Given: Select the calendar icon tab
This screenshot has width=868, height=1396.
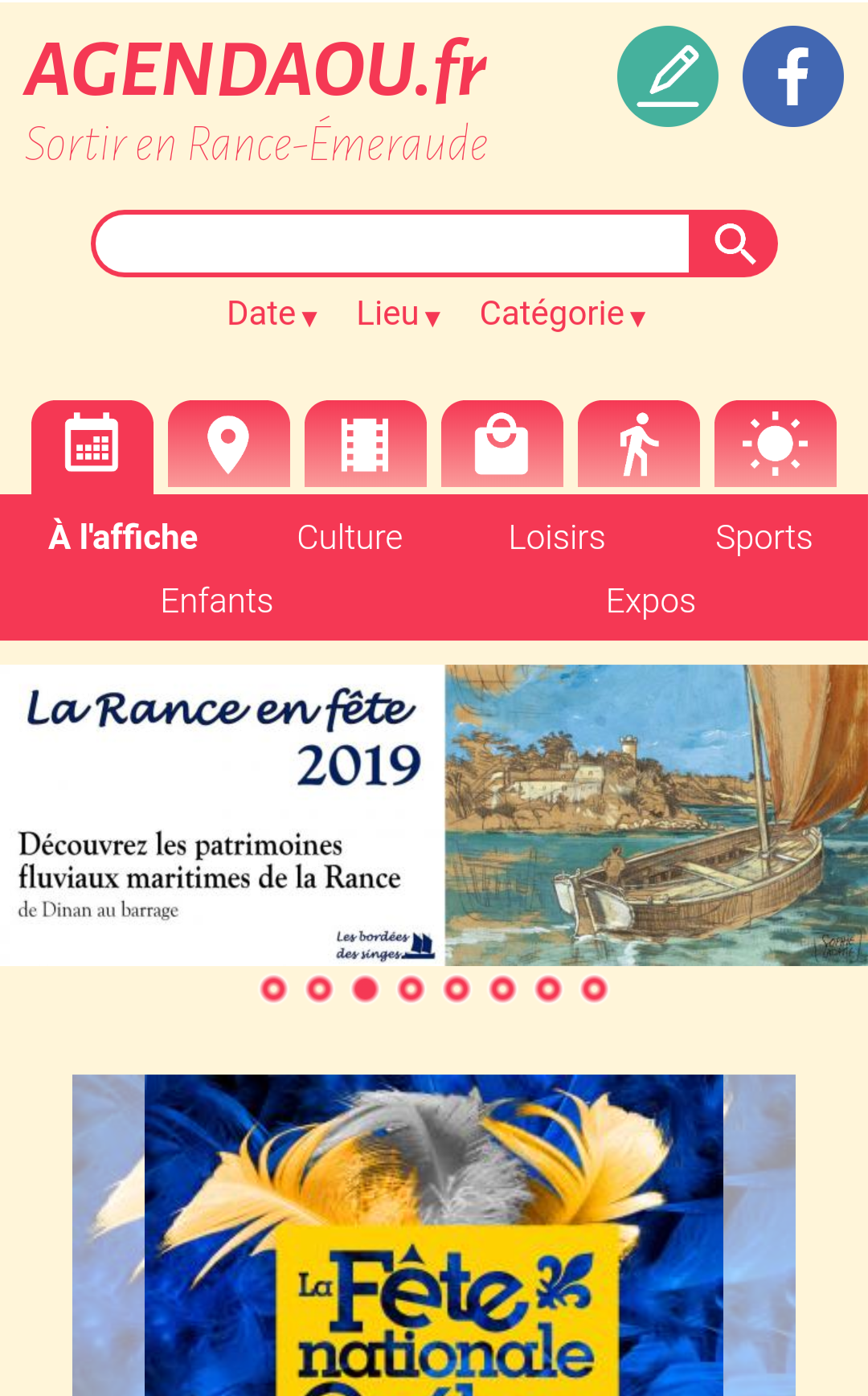Looking at the screenshot, I should 92,446.
